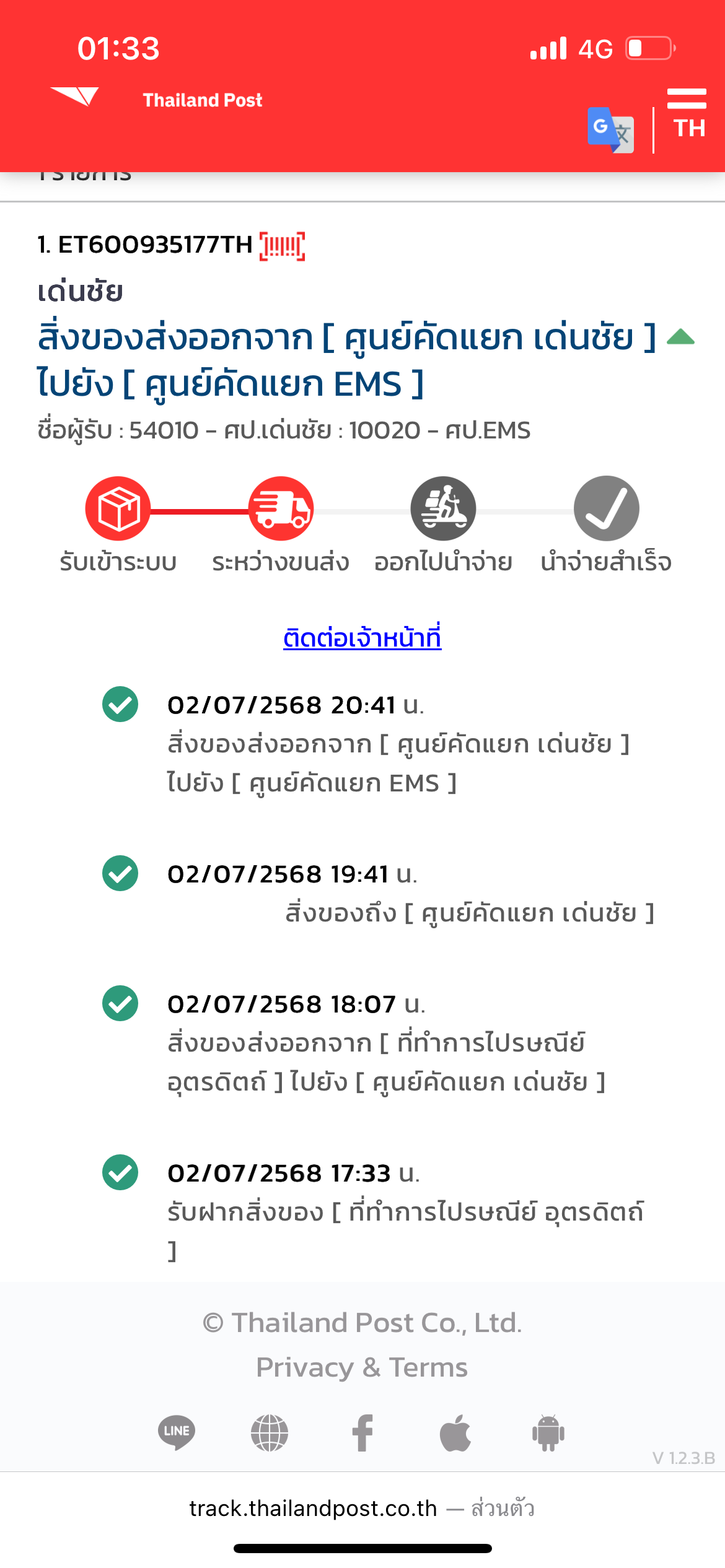Open the Apple app download icon
The width and height of the screenshot is (725, 1568).
[x=455, y=1432]
